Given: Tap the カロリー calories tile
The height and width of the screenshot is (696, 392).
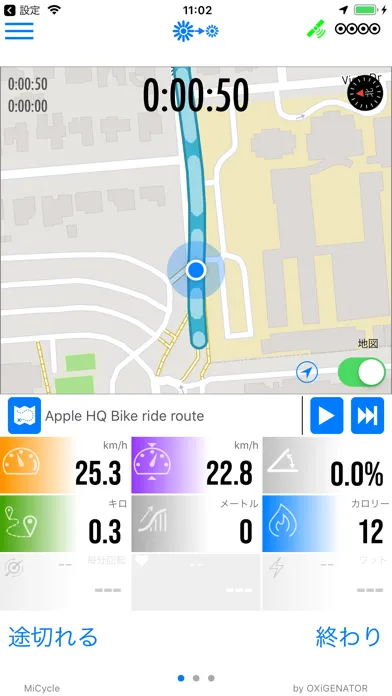Looking at the screenshot, I should [x=327, y=524].
